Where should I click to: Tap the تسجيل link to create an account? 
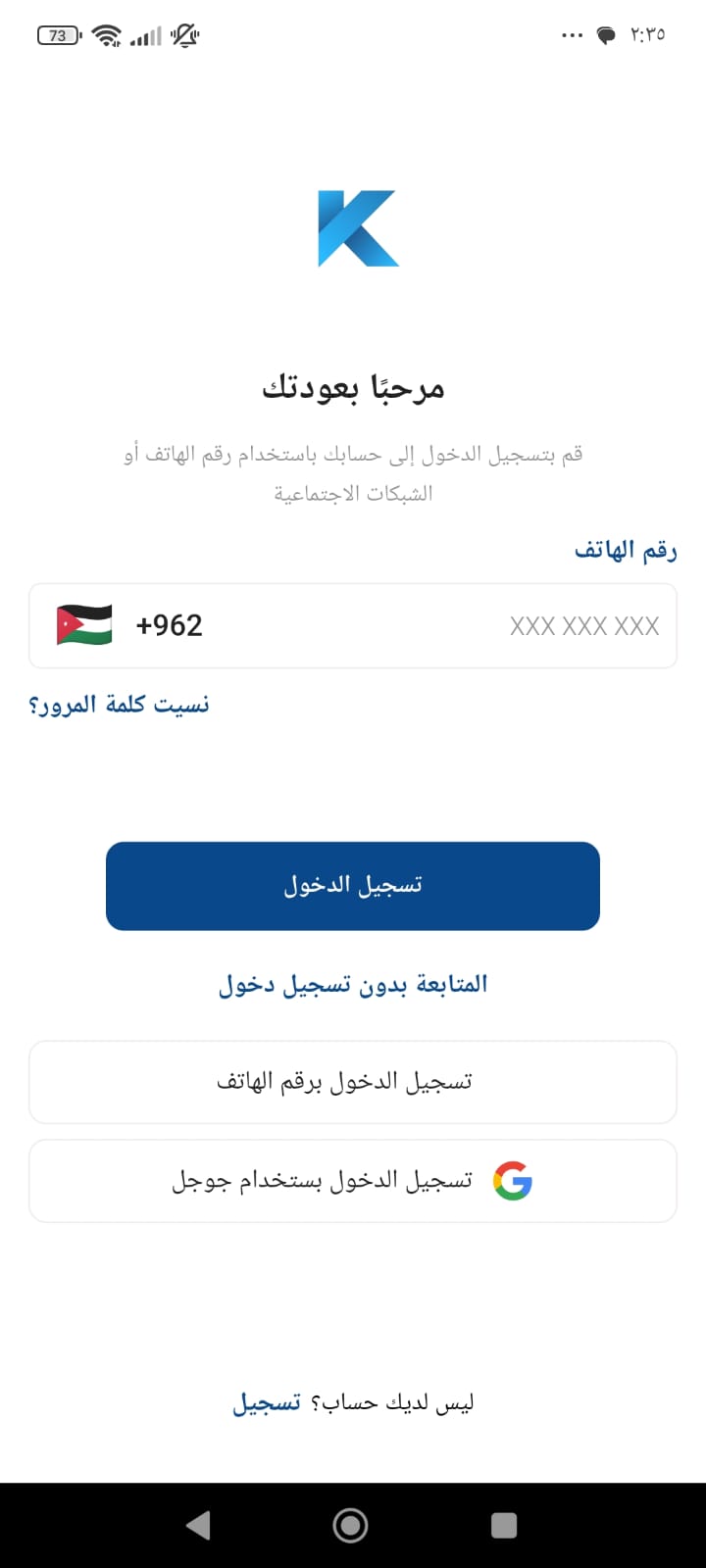coord(267,1403)
